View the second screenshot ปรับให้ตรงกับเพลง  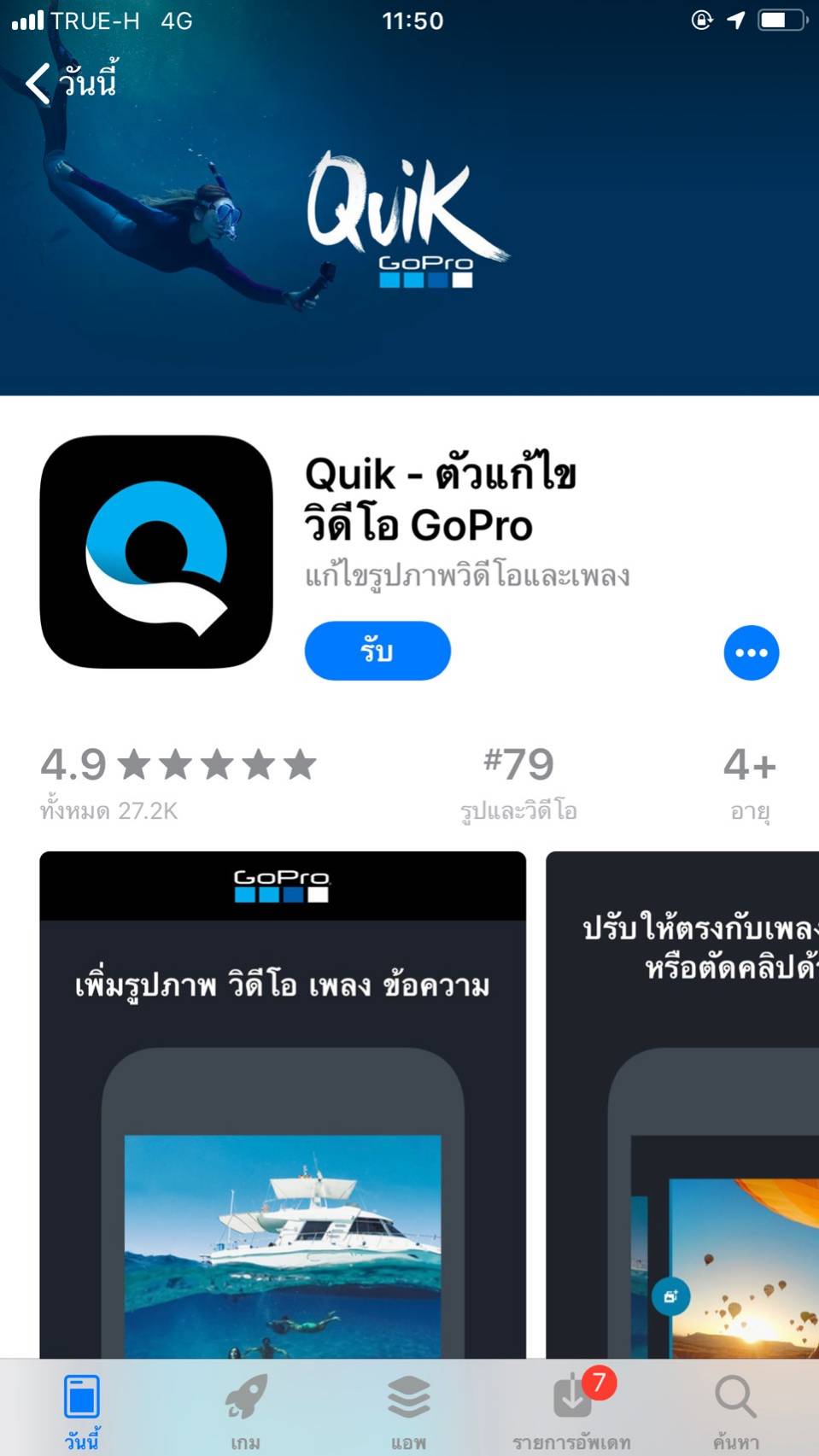click(x=683, y=1102)
